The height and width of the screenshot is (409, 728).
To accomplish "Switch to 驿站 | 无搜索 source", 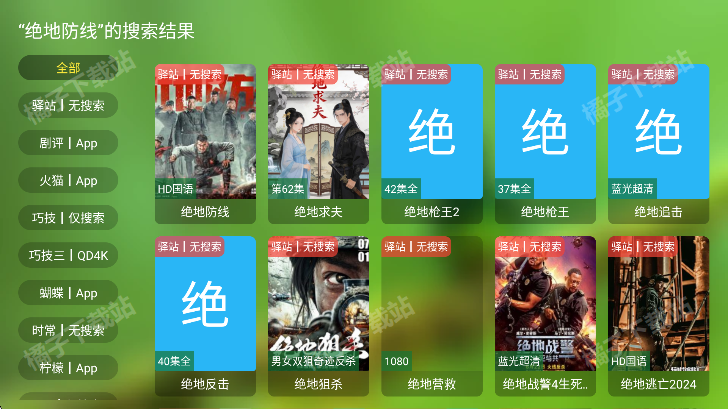I will click(x=68, y=106).
